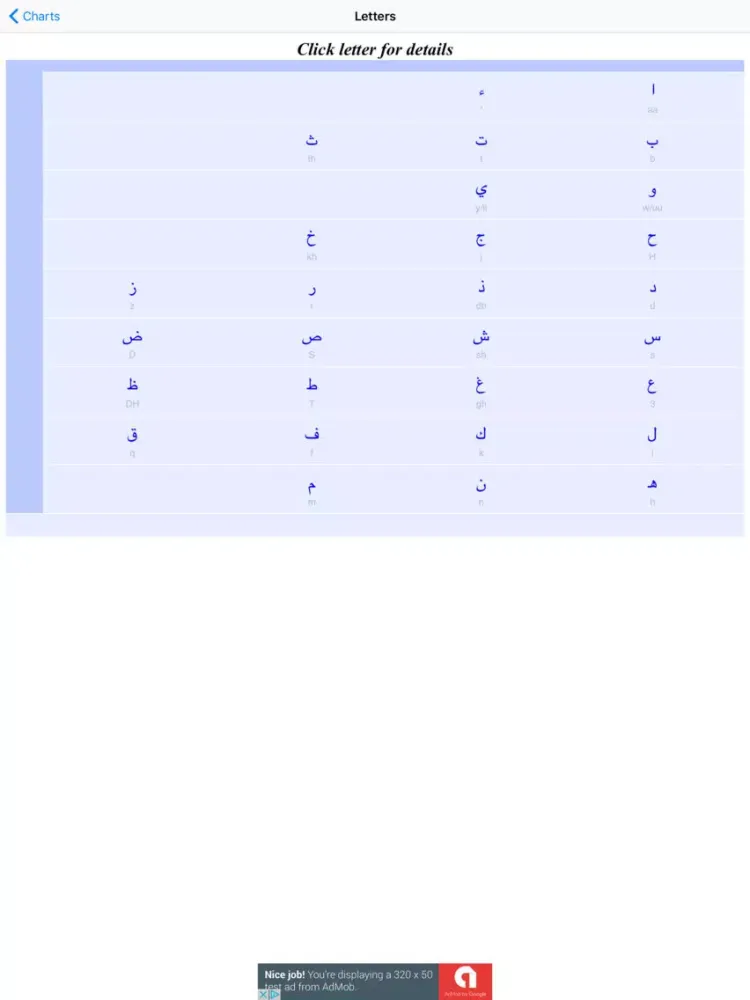The height and width of the screenshot is (1000, 750).
Task: Select the letter waw (w/uu)
Action: [652, 191]
